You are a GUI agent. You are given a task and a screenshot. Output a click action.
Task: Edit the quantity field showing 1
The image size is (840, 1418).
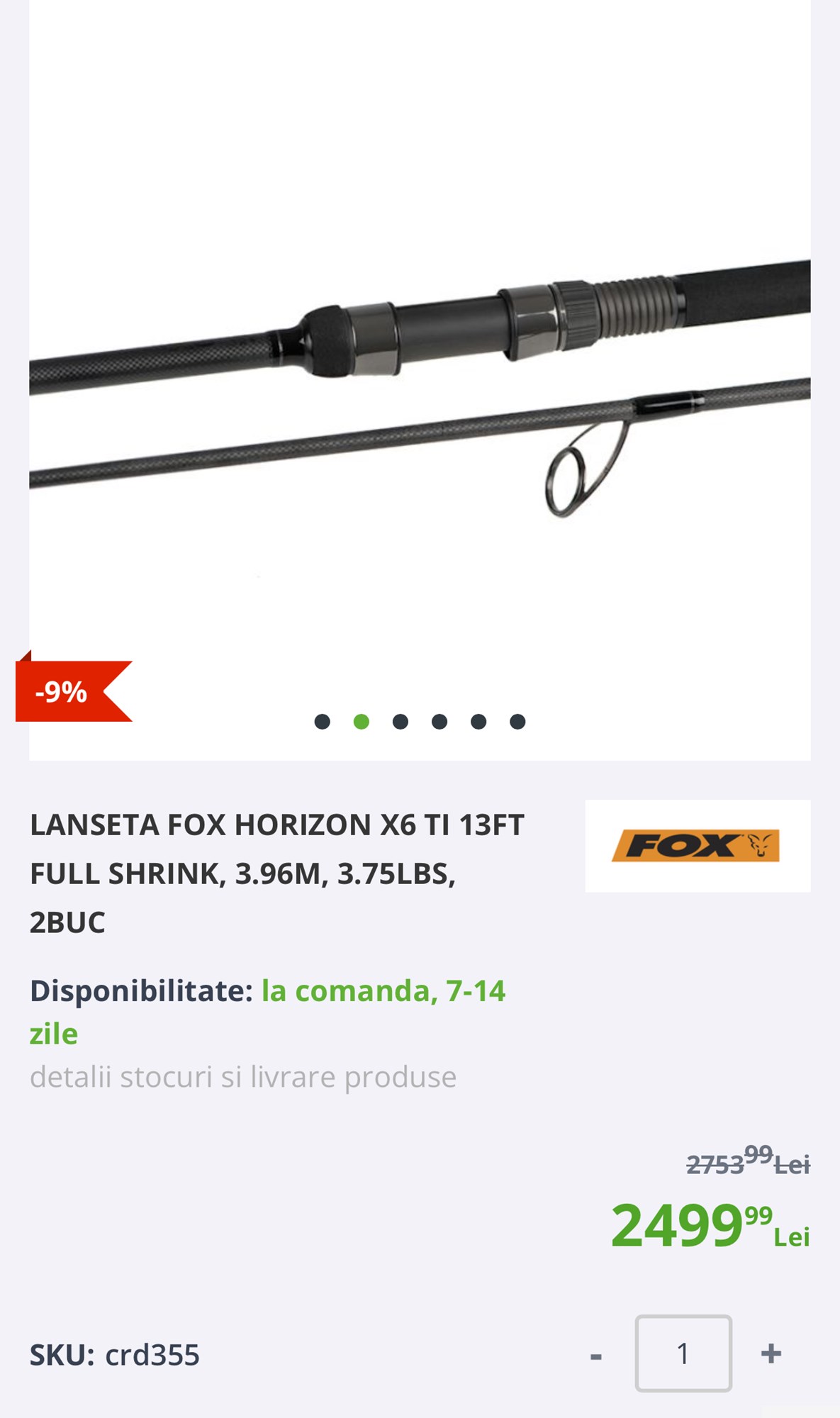point(683,1353)
